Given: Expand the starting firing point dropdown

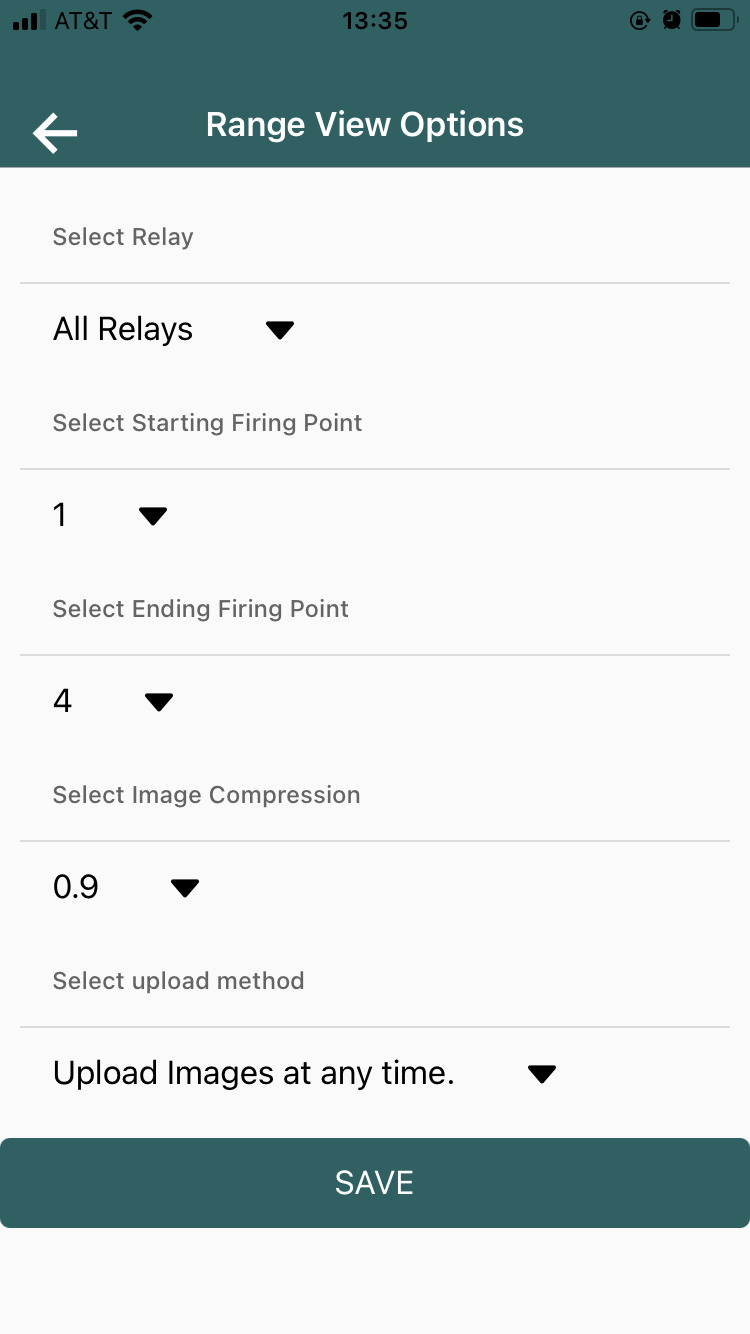Looking at the screenshot, I should coord(110,516).
